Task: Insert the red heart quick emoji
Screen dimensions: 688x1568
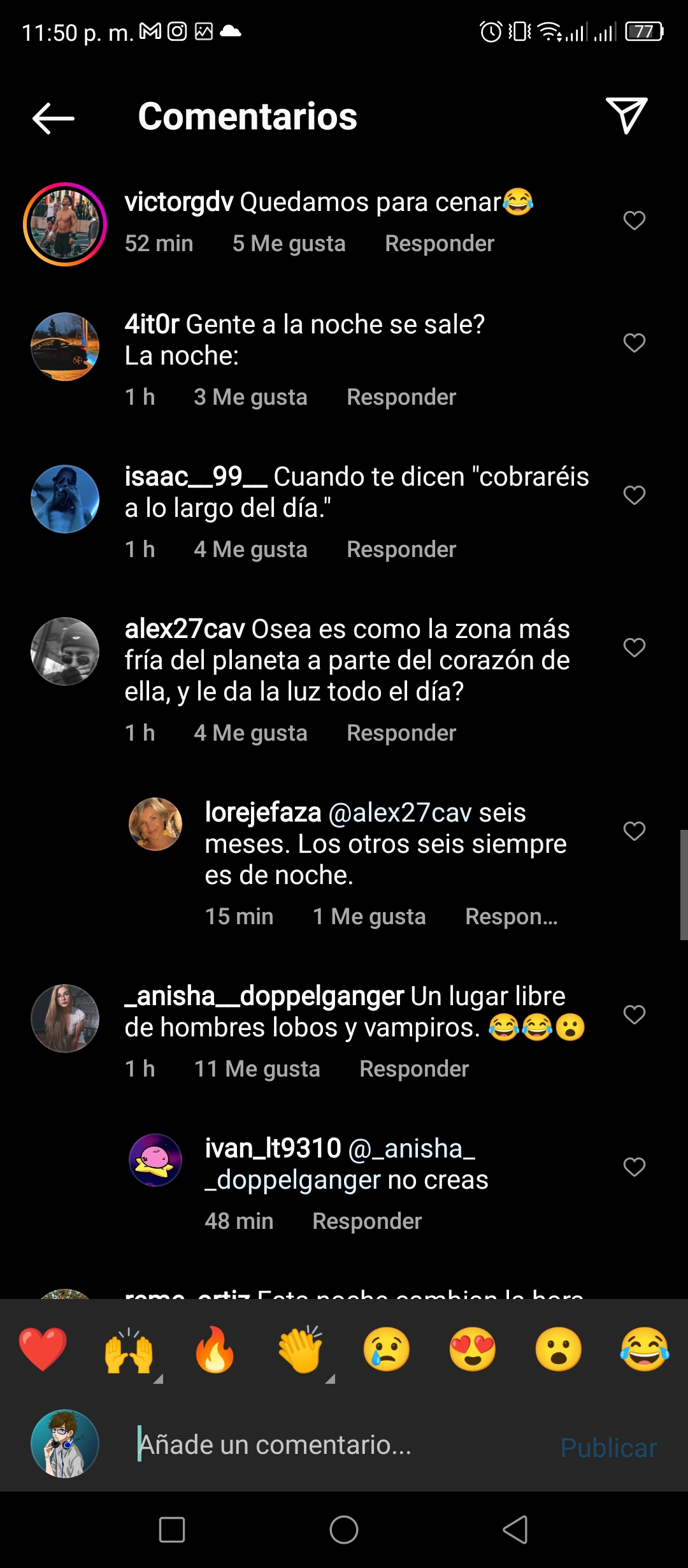Action: click(43, 1349)
